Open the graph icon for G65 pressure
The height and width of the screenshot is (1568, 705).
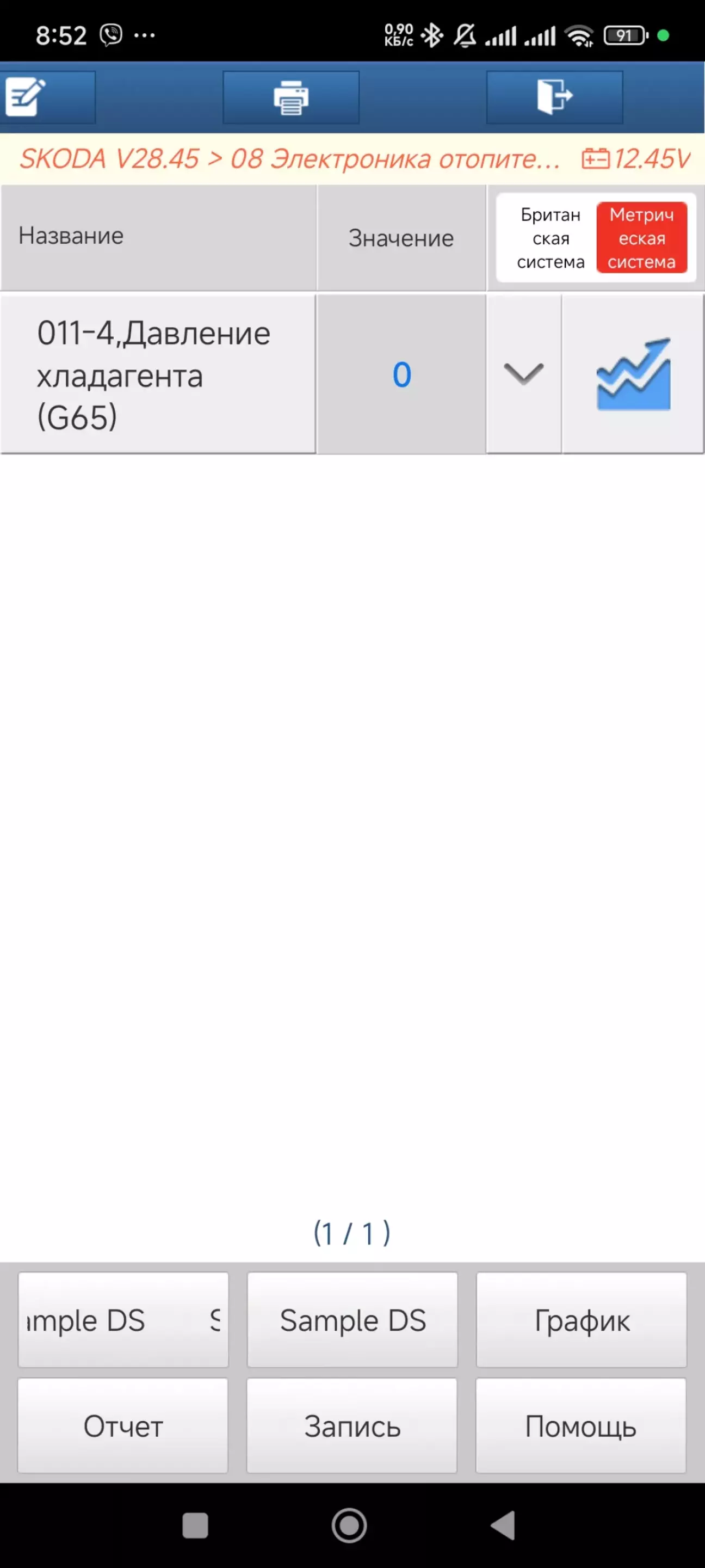pos(633,374)
